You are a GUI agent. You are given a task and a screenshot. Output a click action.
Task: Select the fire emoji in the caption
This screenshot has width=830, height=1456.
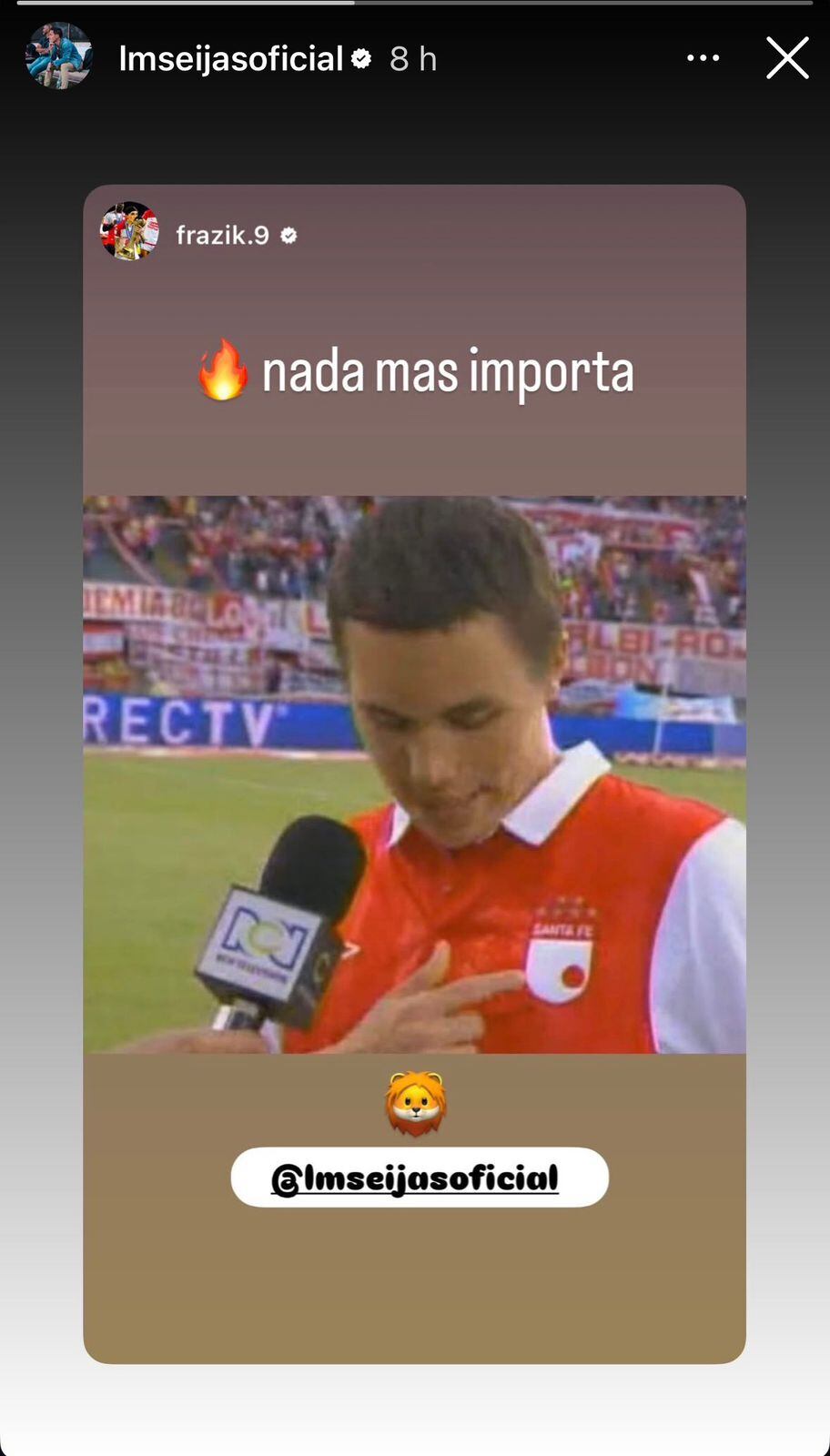224,369
